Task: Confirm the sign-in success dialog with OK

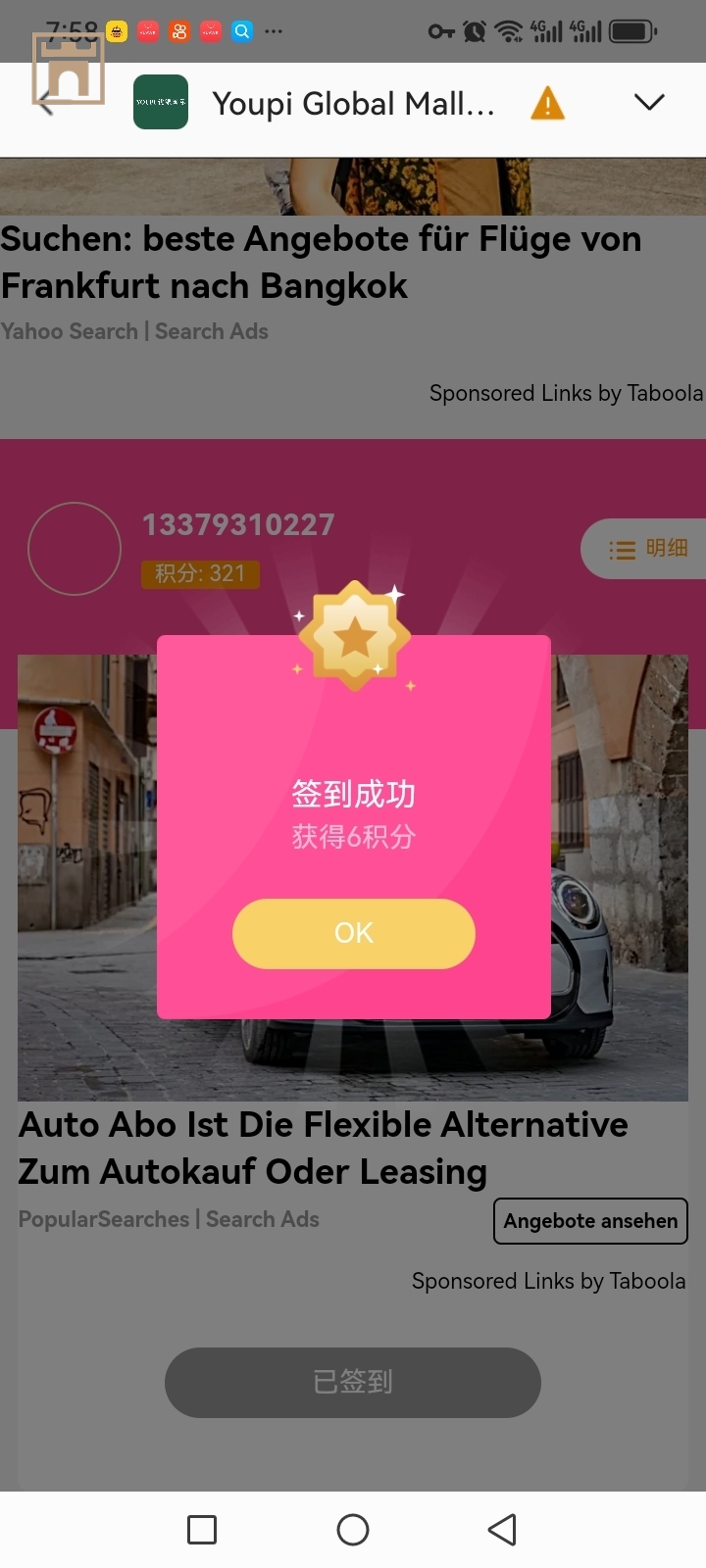Action: [353, 933]
